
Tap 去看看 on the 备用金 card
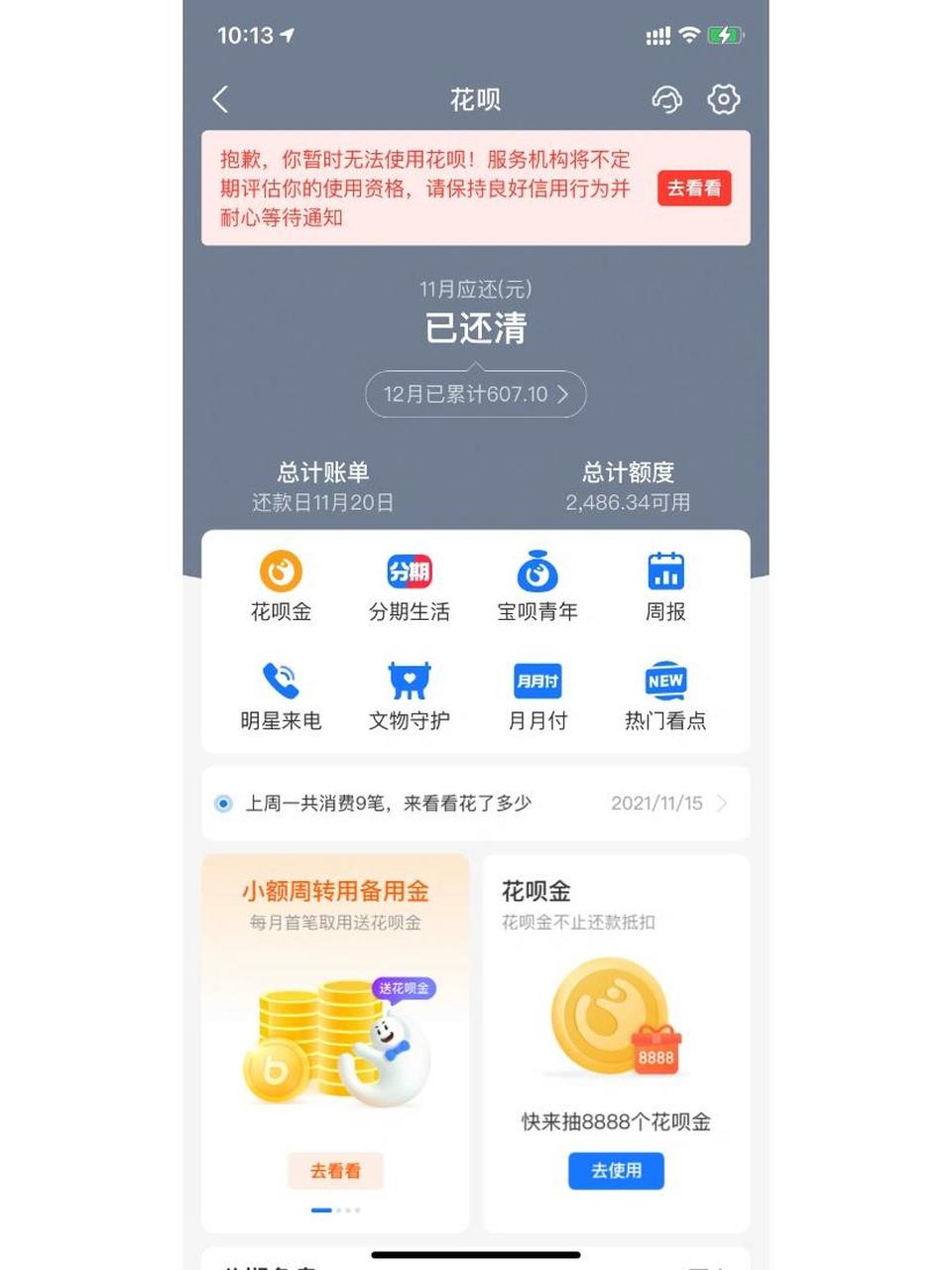coord(335,1171)
